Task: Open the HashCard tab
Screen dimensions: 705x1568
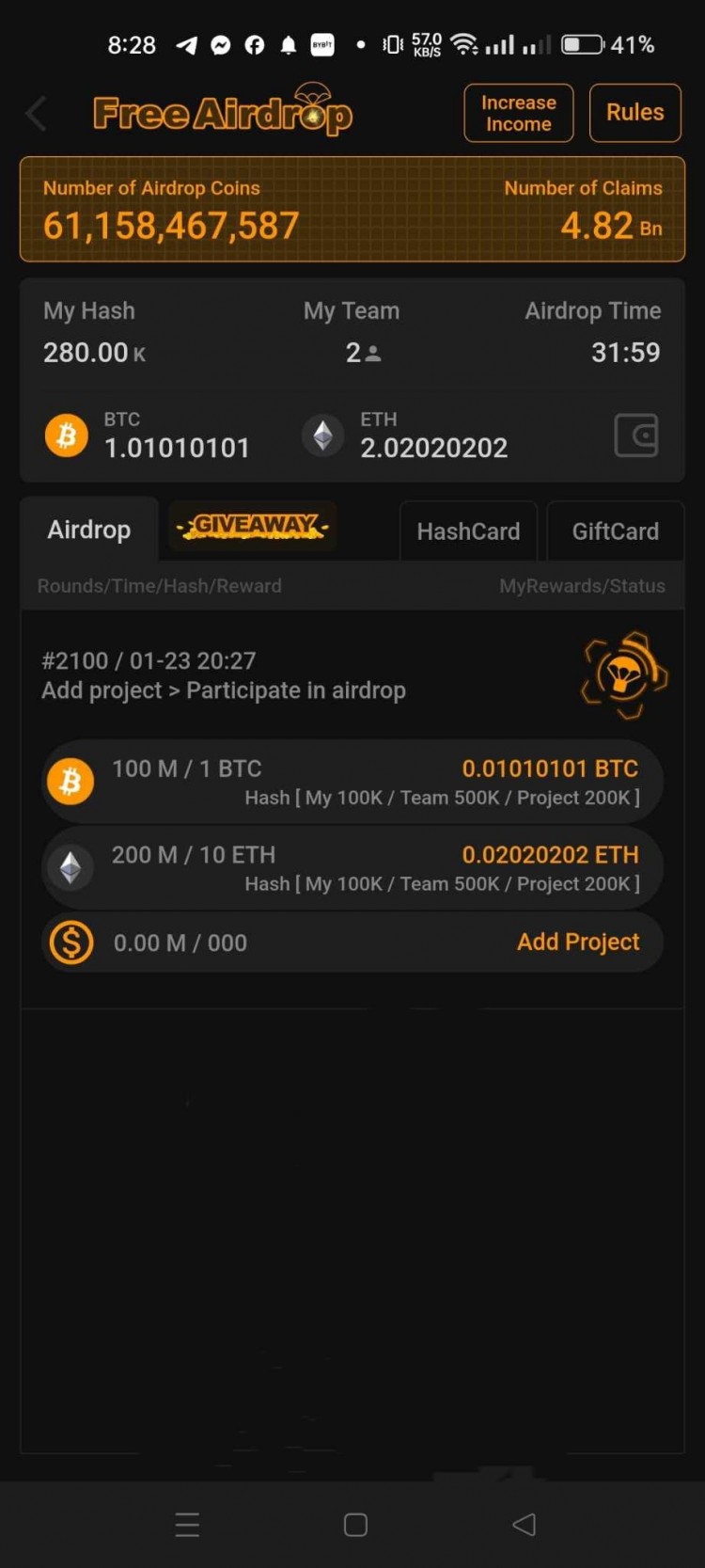Action: click(468, 531)
